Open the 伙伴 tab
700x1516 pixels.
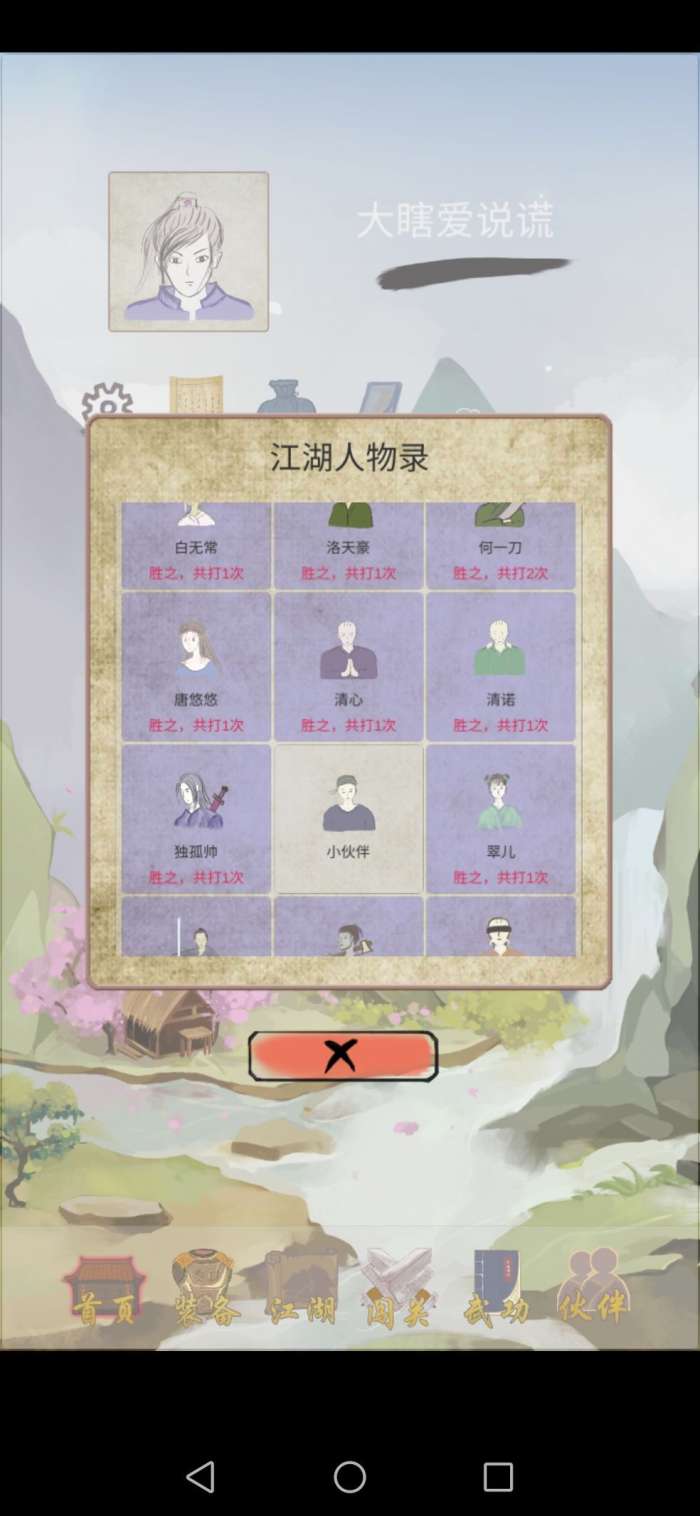(593, 1290)
